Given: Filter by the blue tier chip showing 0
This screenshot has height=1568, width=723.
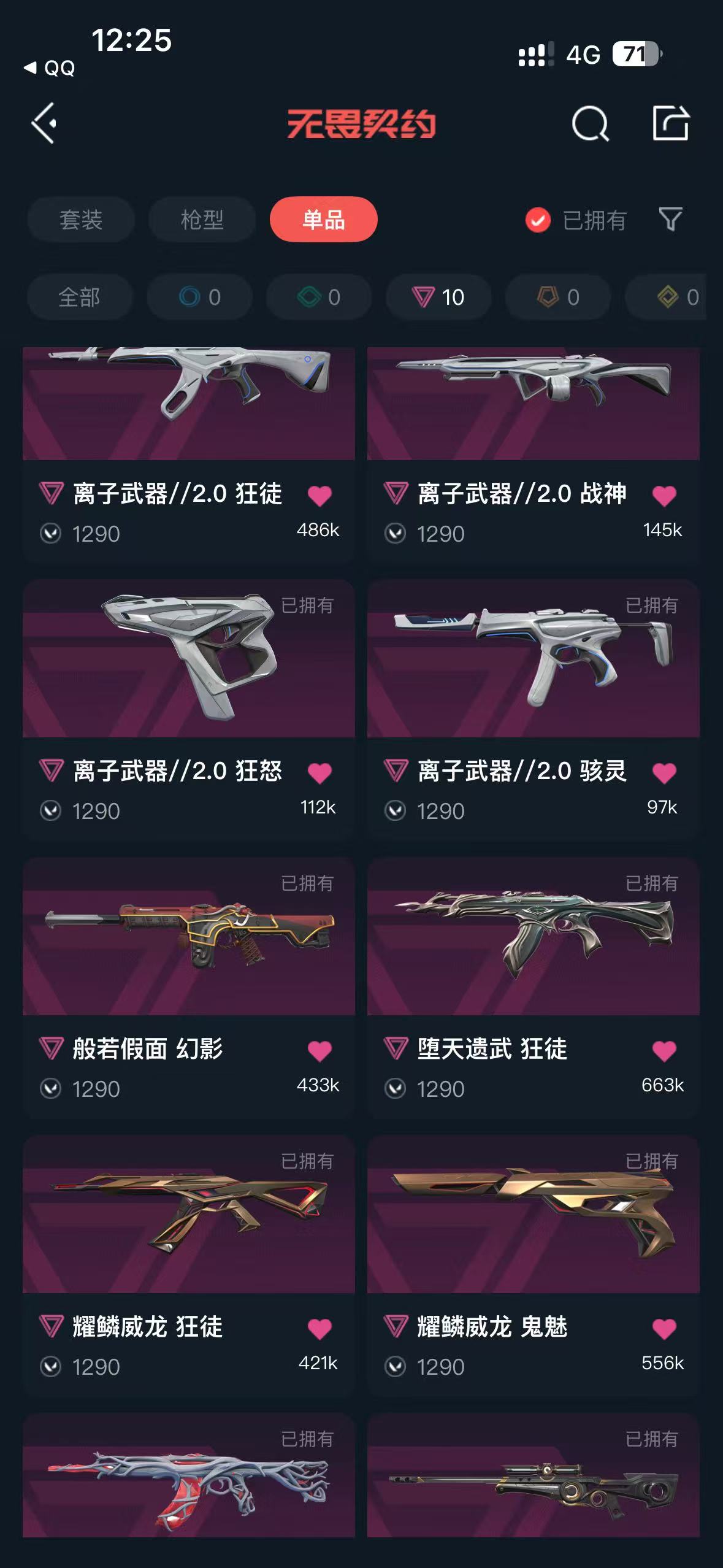Looking at the screenshot, I should pos(199,298).
